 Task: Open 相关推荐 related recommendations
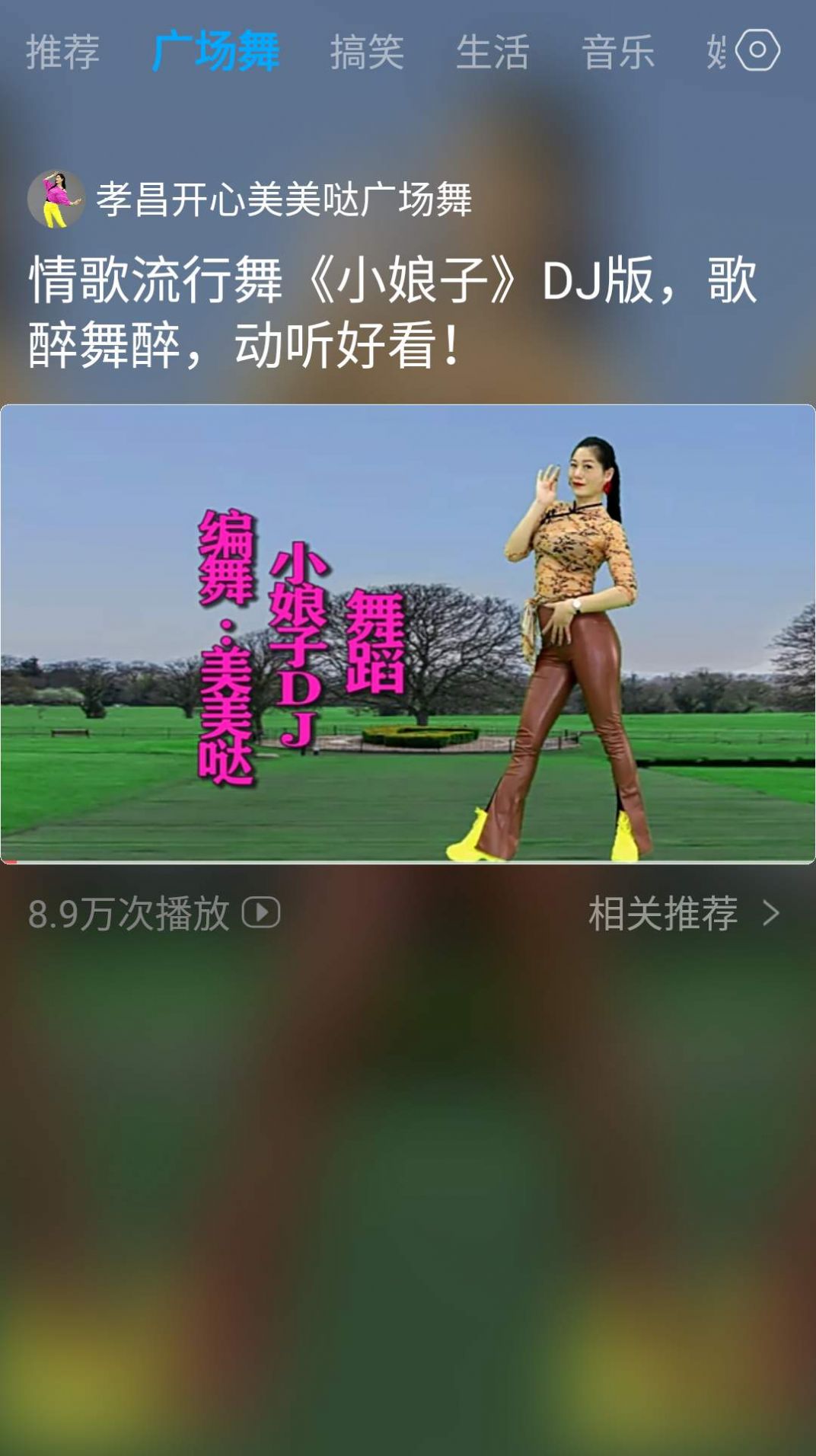[x=684, y=913]
